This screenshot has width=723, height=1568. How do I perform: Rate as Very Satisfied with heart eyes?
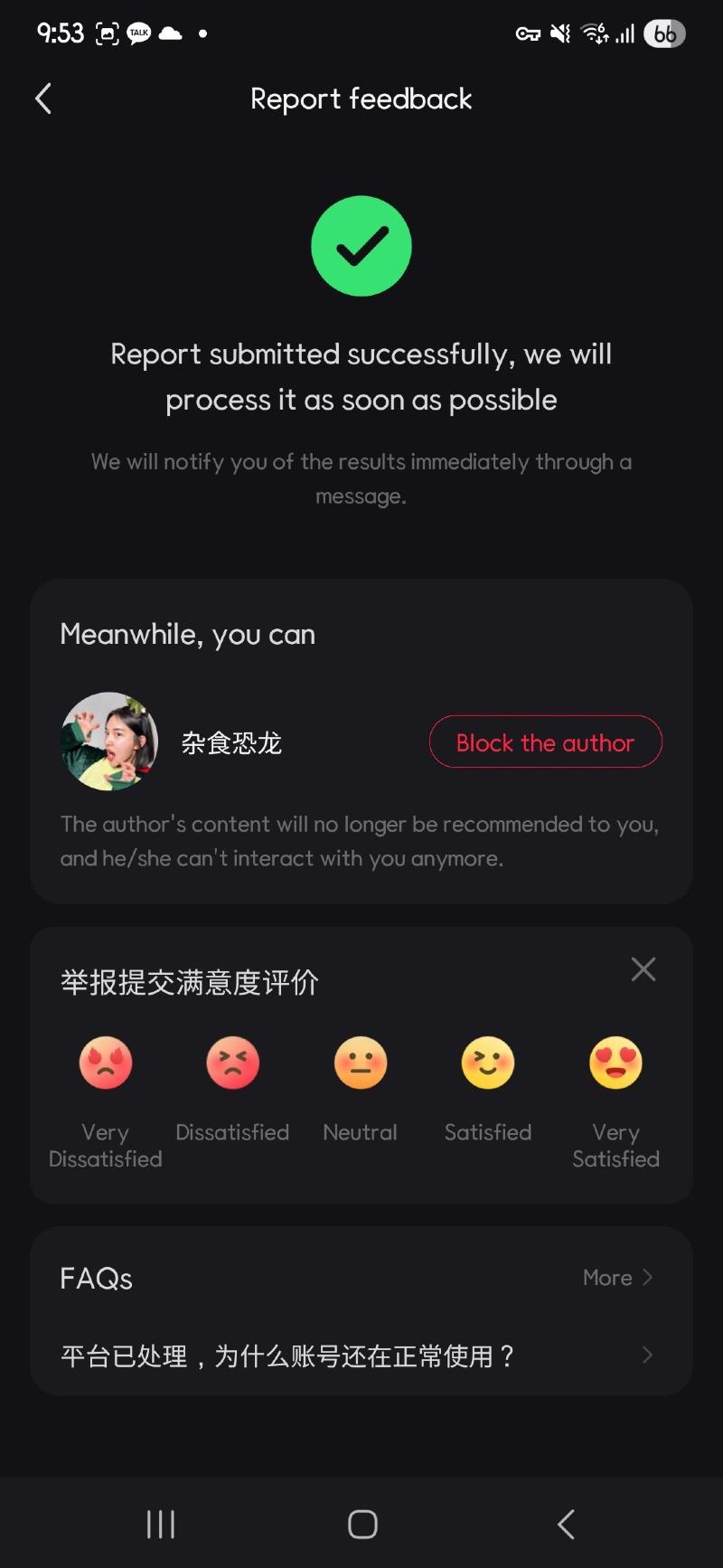(x=615, y=1063)
